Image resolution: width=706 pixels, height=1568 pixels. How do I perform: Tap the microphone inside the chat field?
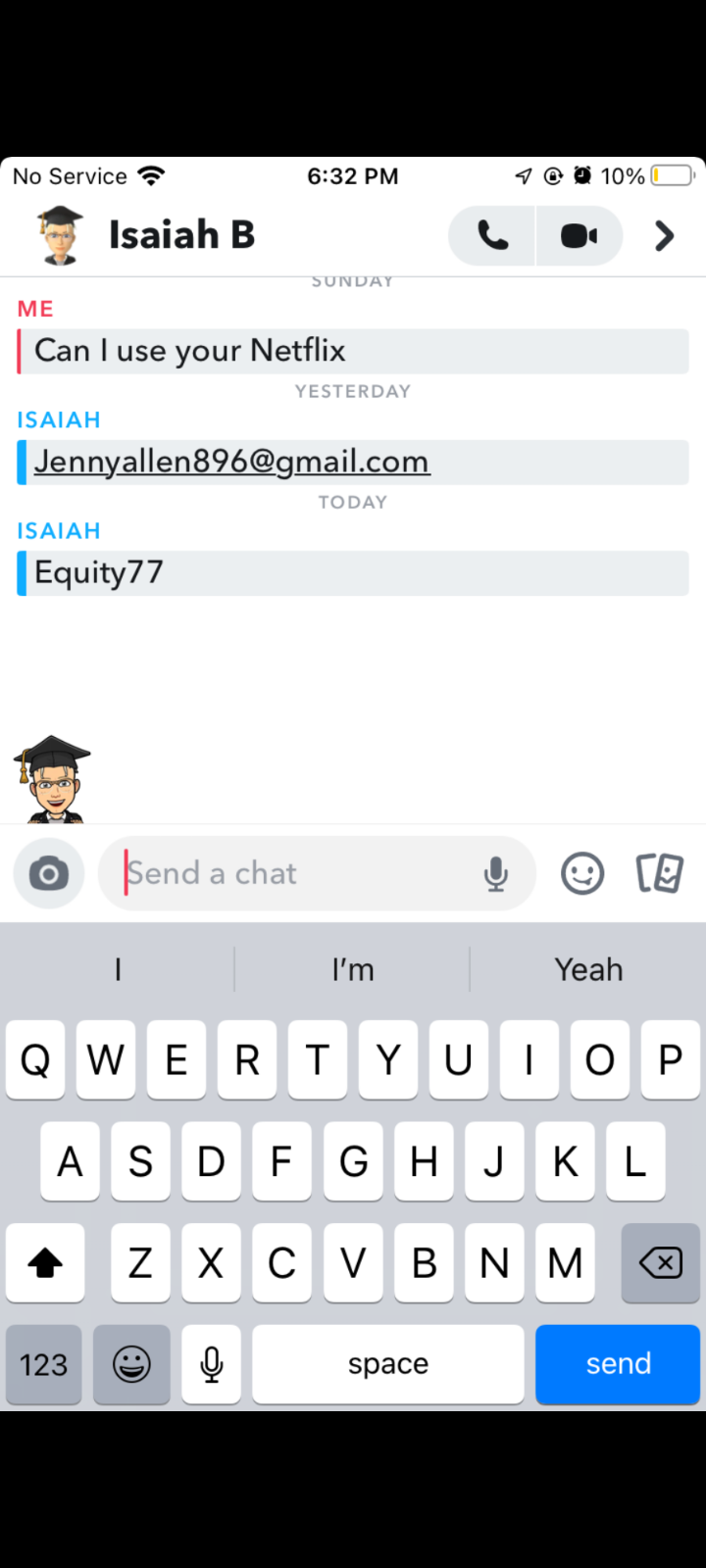point(496,874)
